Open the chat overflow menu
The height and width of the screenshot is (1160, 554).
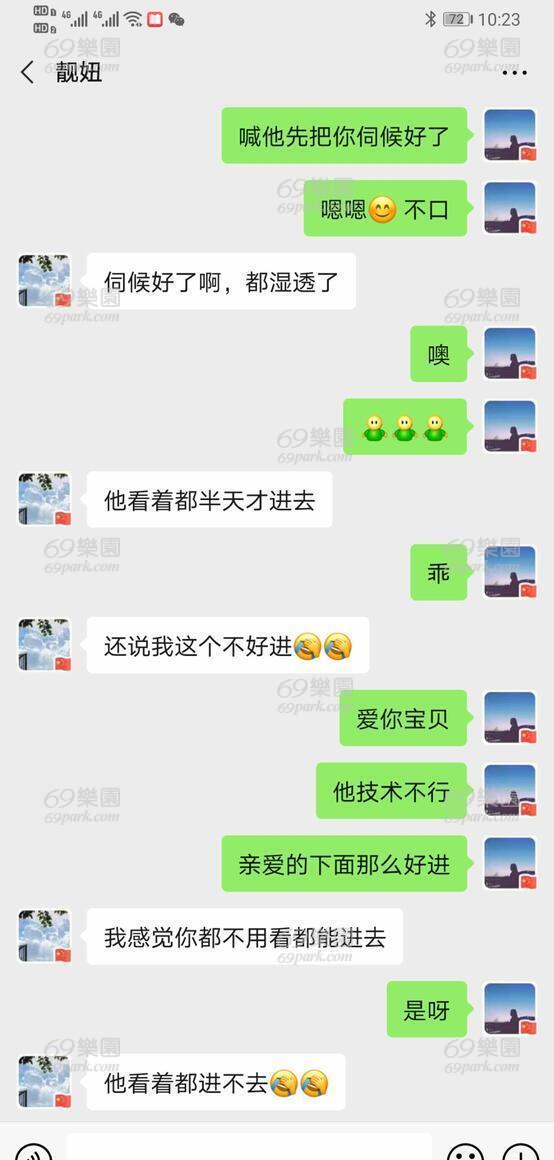515,72
